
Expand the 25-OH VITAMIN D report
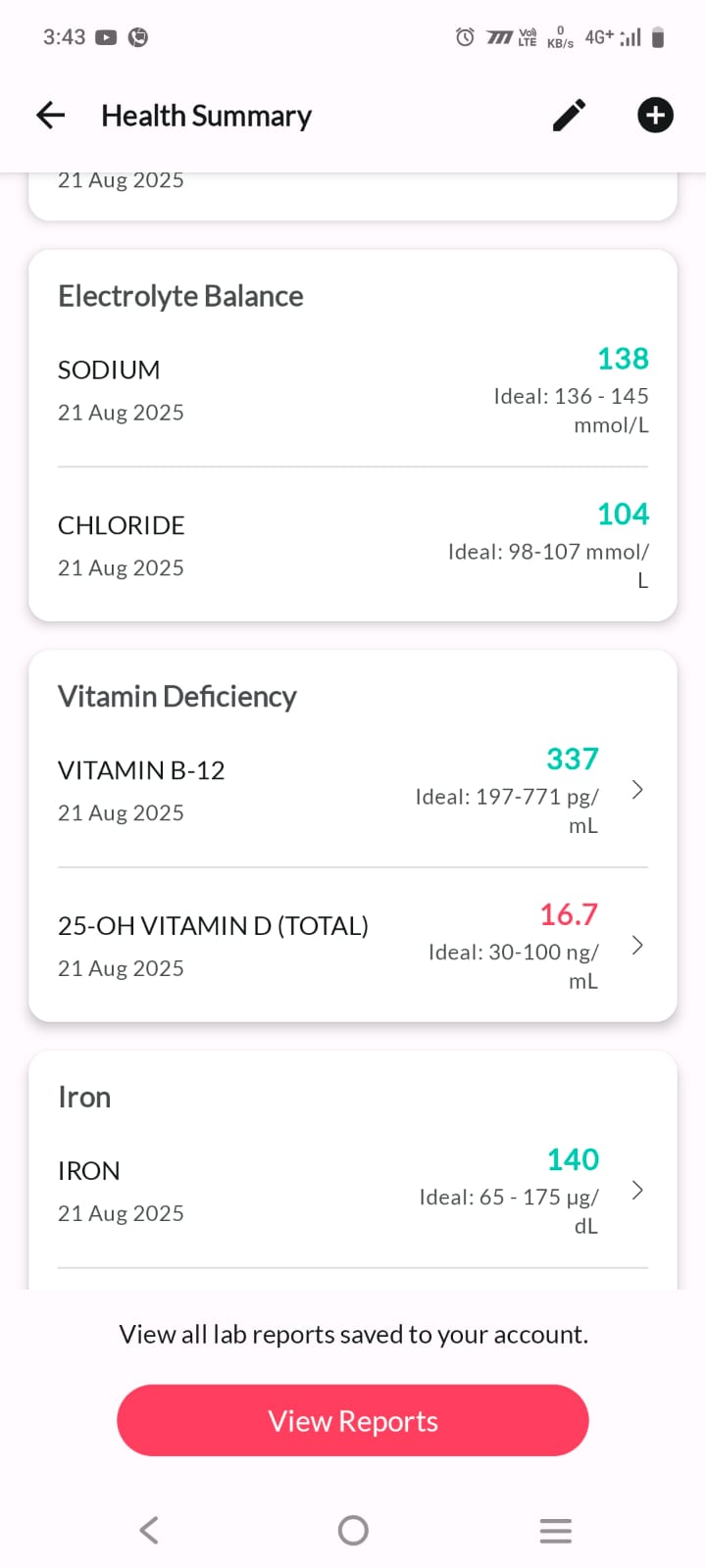tap(637, 946)
